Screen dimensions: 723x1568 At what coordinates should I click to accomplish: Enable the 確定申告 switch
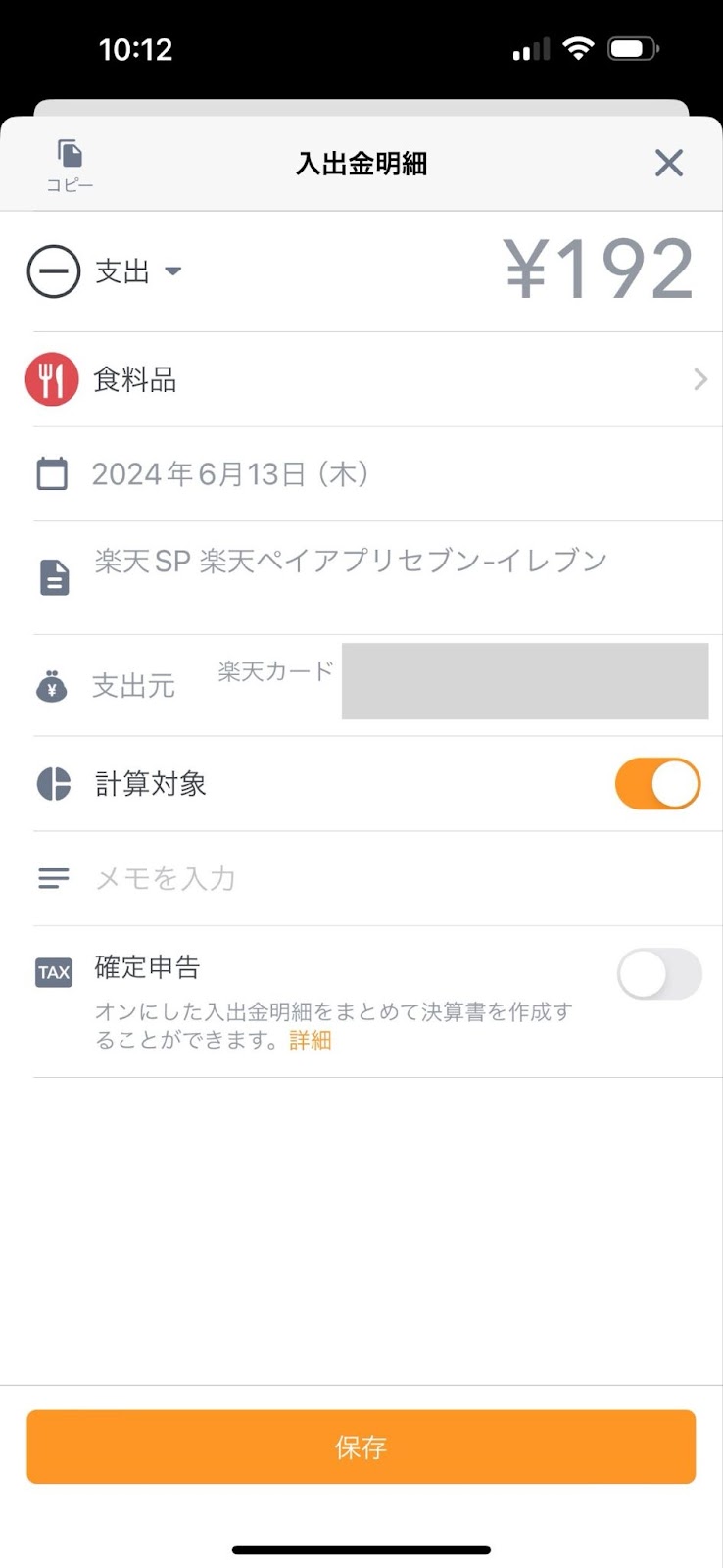(x=659, y=974)
